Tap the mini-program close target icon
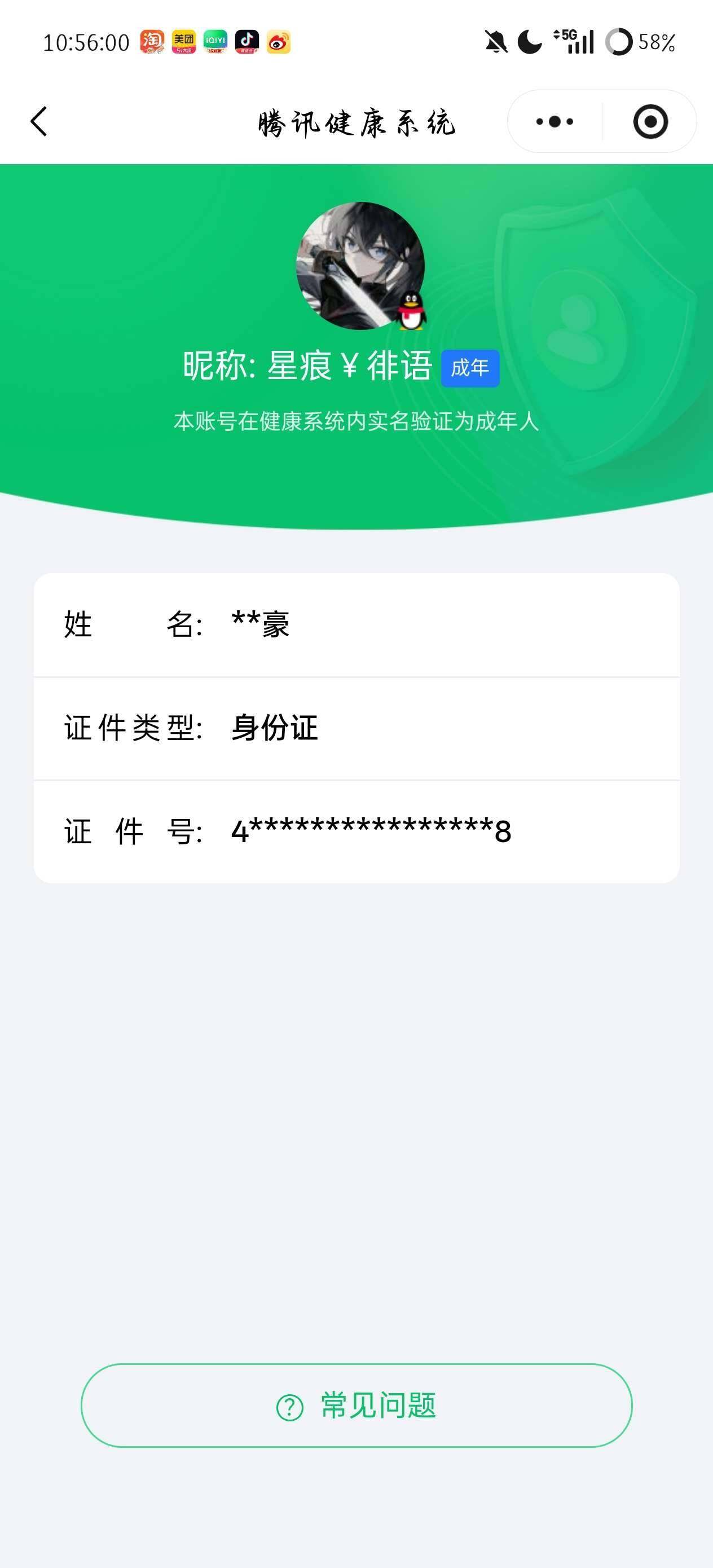The width and height of the screenshot is (713, 1568). click(x=650, y=122)
